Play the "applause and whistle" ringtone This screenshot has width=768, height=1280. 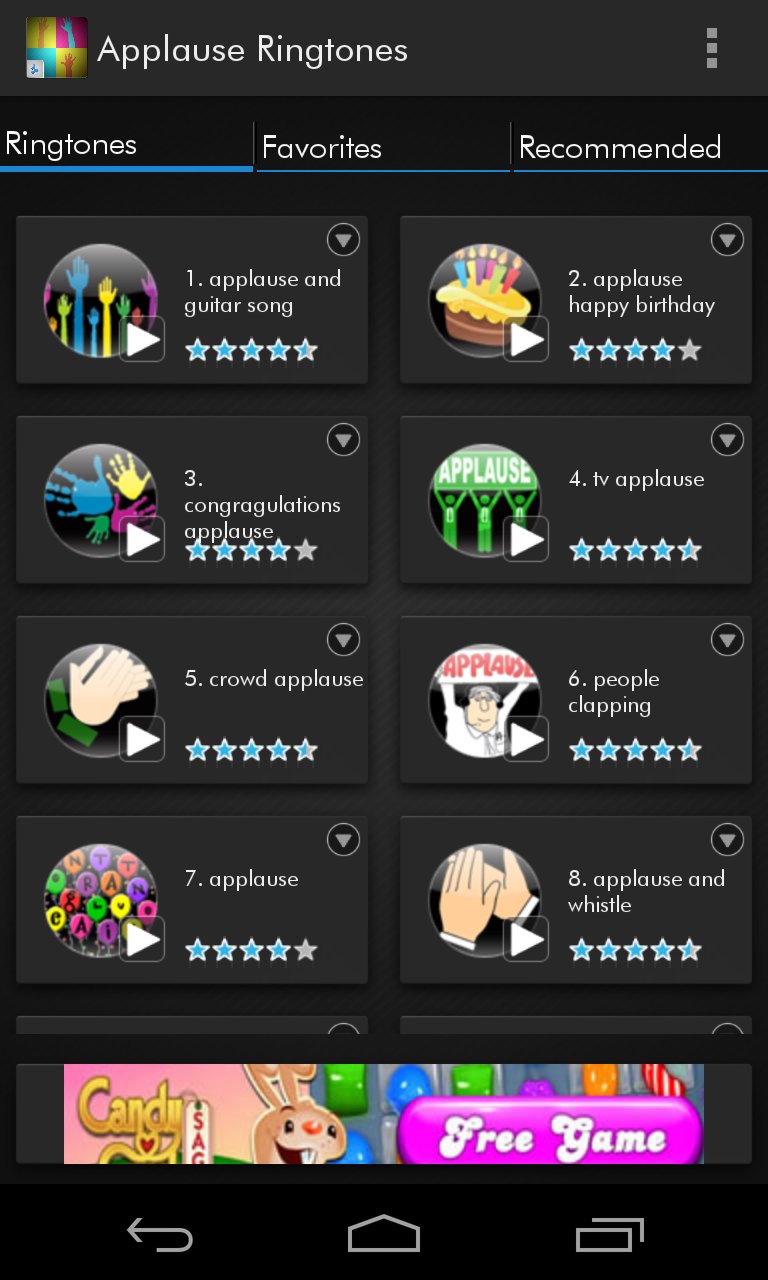pos(526,940)
